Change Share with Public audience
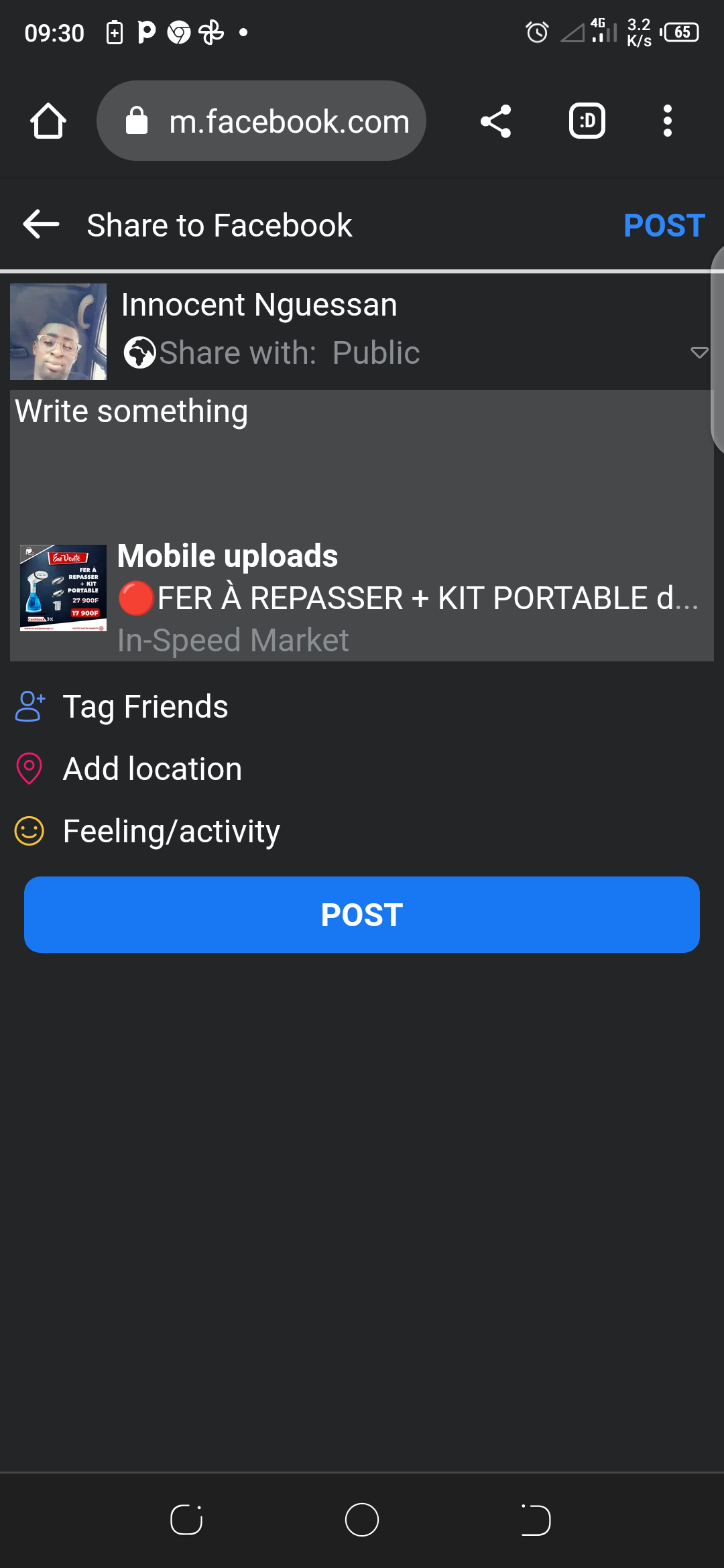 pyautogui.click(x=416, y=353)
